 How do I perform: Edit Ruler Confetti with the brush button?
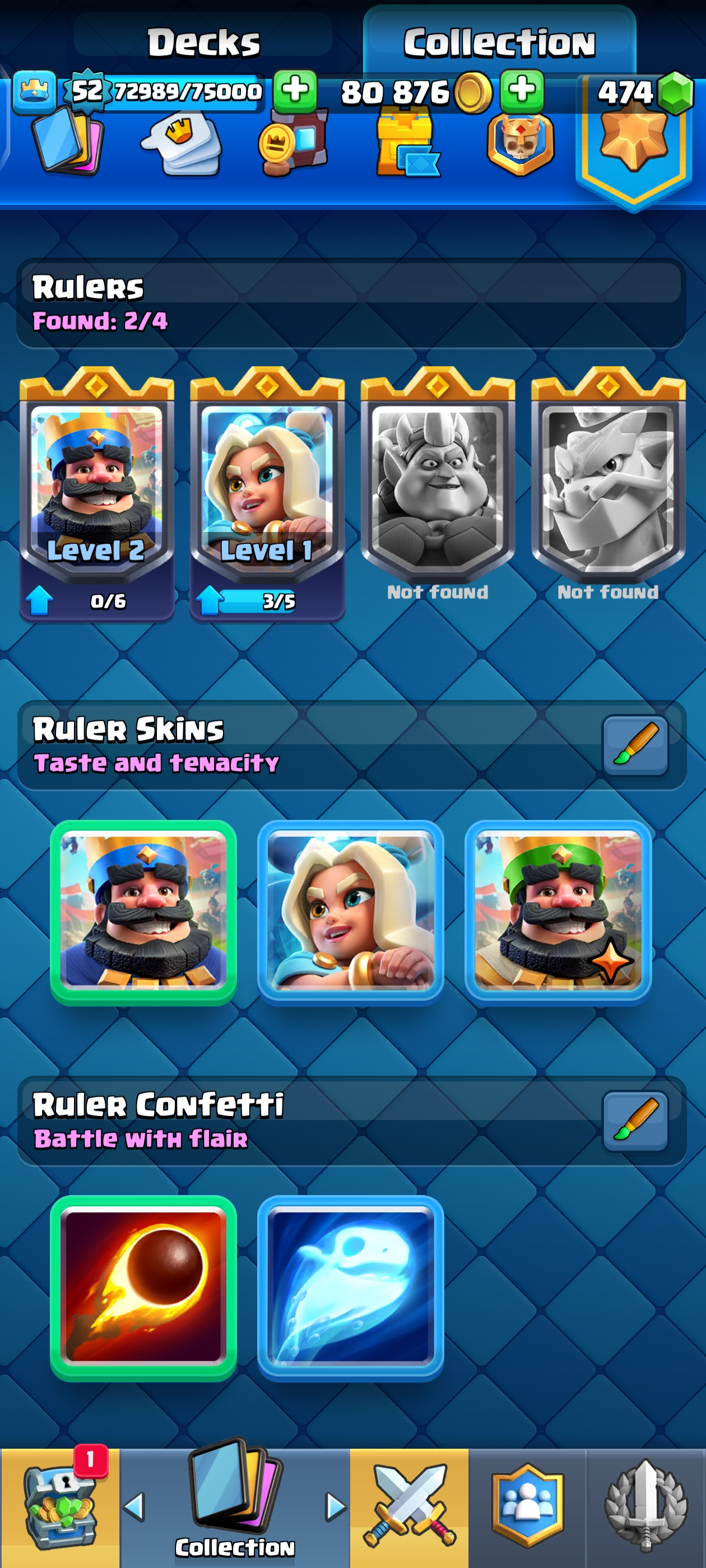[x=635, y=1119]
